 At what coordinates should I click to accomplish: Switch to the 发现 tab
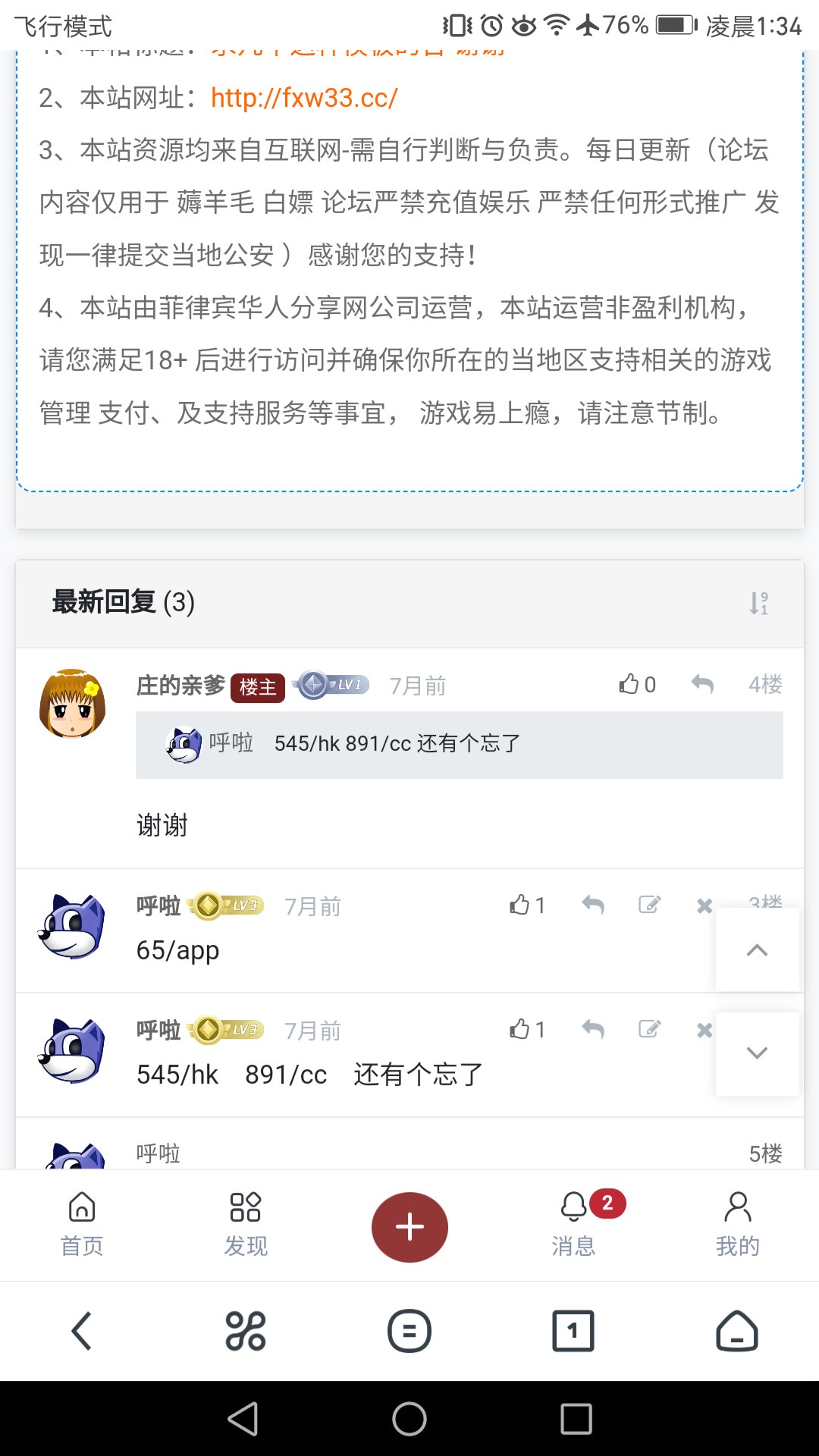coord(246,1225)
